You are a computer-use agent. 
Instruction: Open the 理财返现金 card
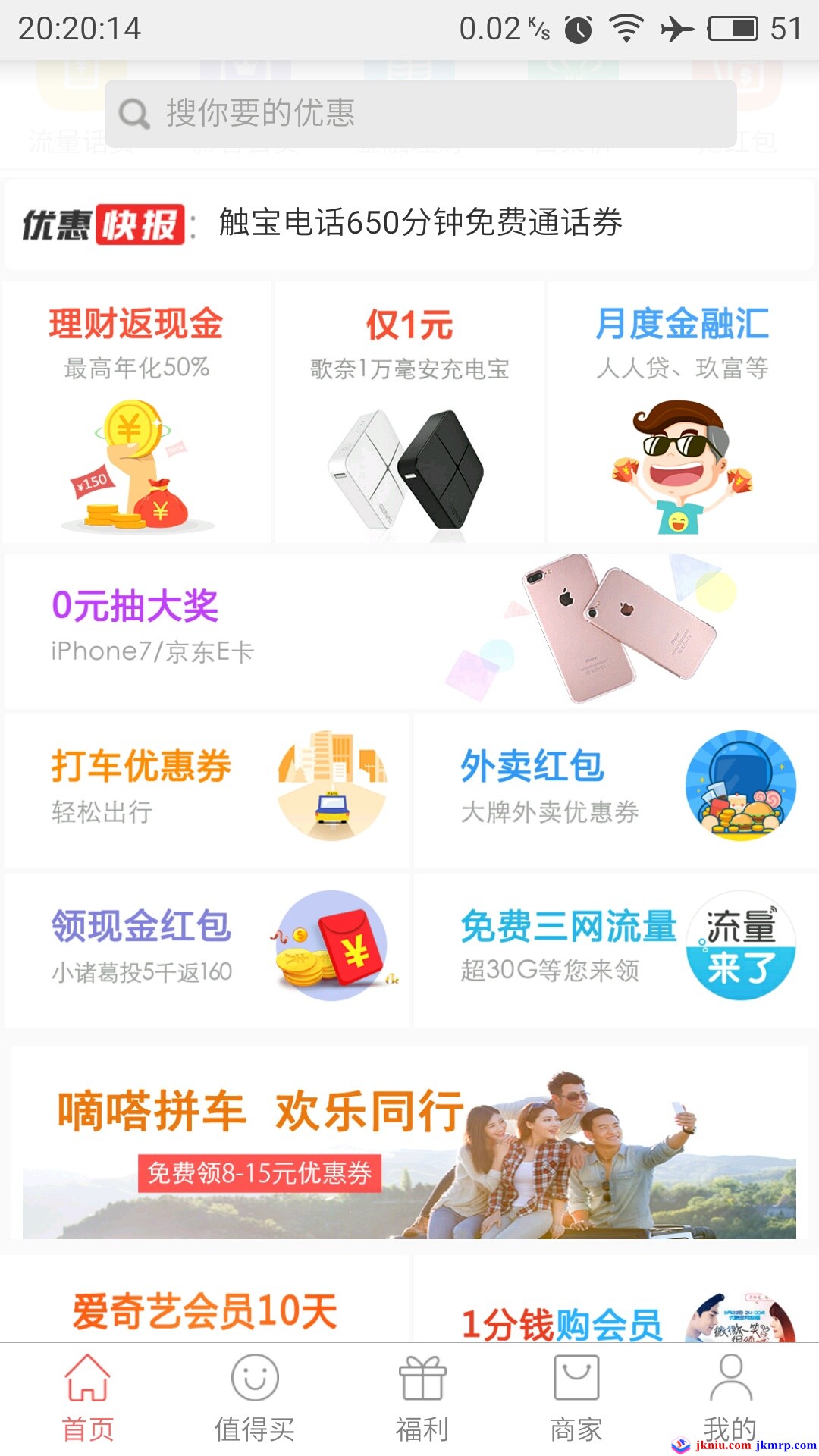coord(136,413)
